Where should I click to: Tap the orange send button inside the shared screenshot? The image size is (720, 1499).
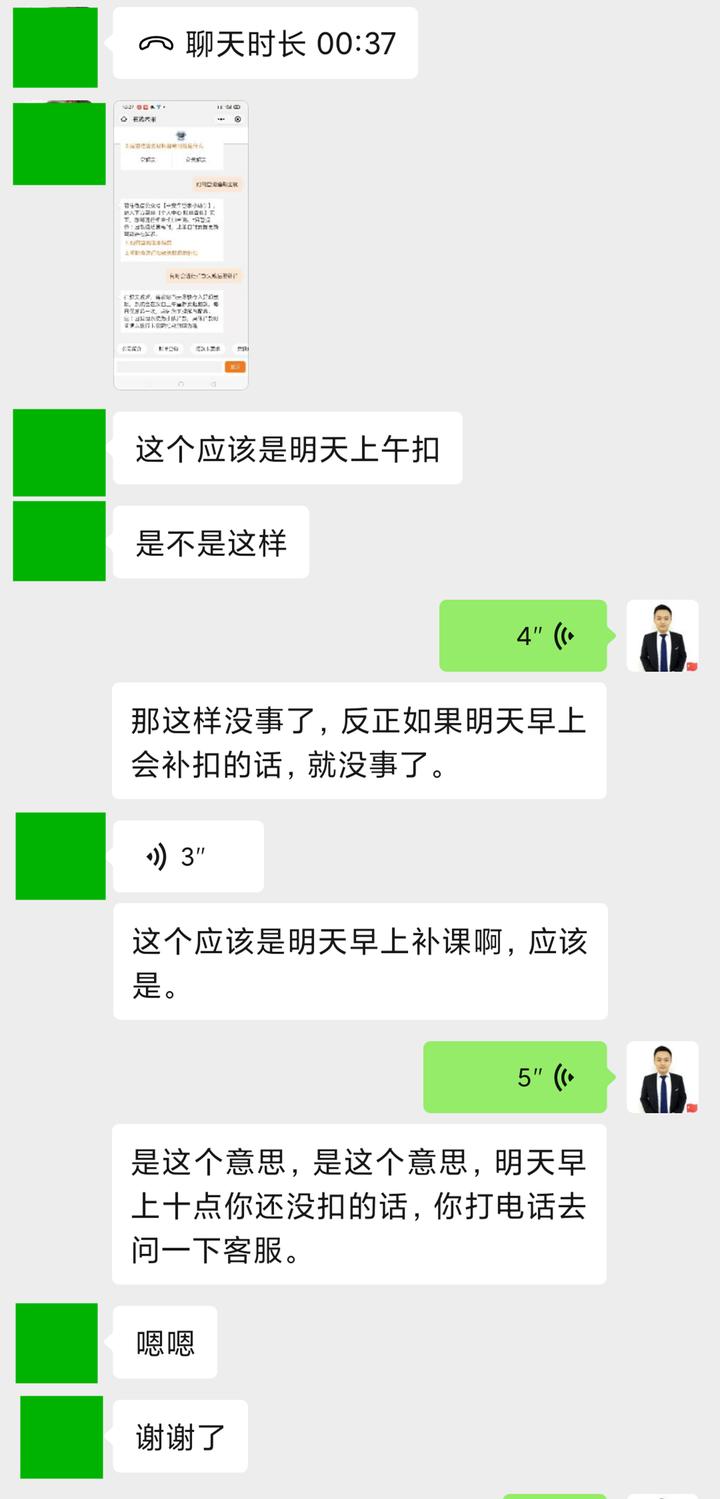point(236,366)
